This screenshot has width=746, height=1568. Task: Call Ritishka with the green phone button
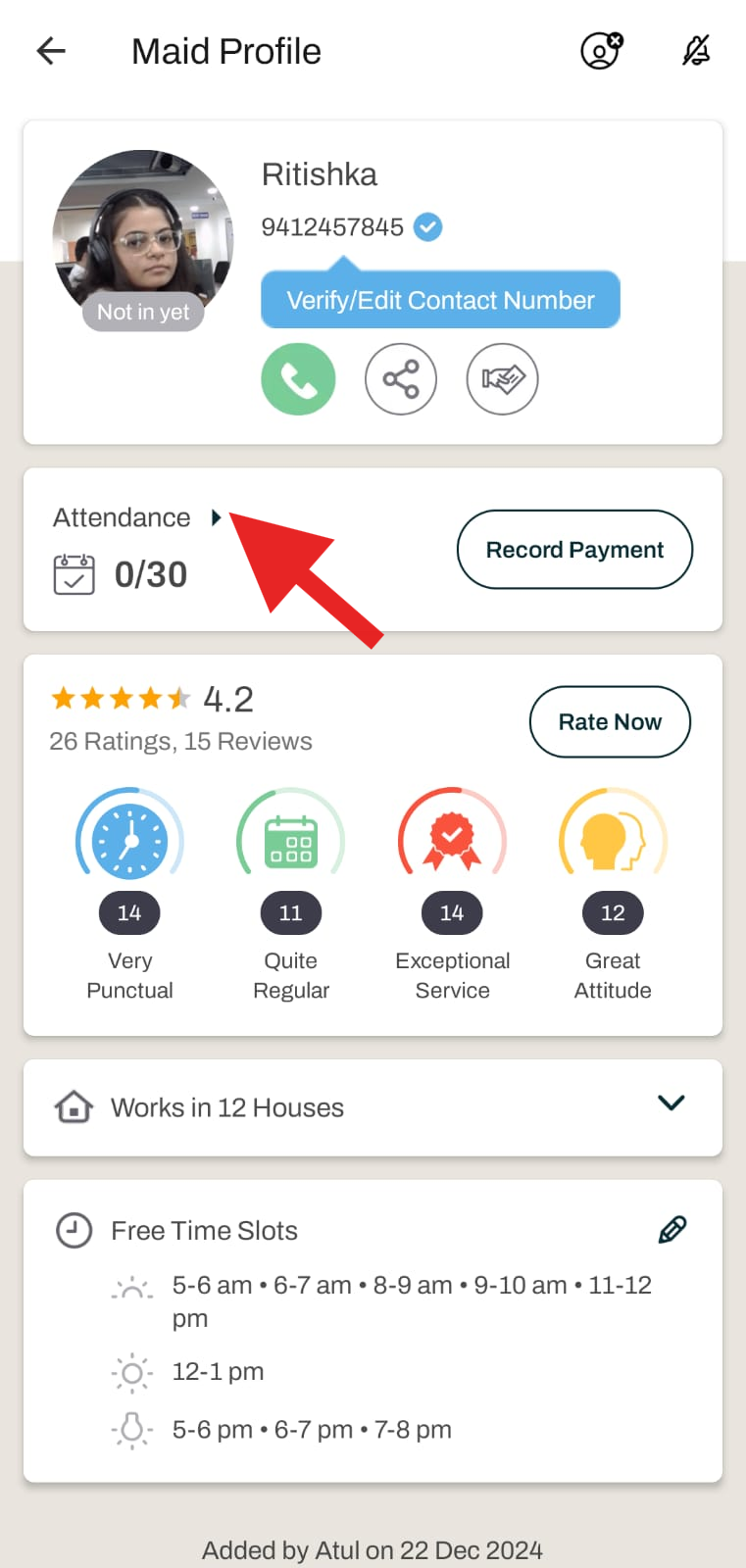(298, 379)
